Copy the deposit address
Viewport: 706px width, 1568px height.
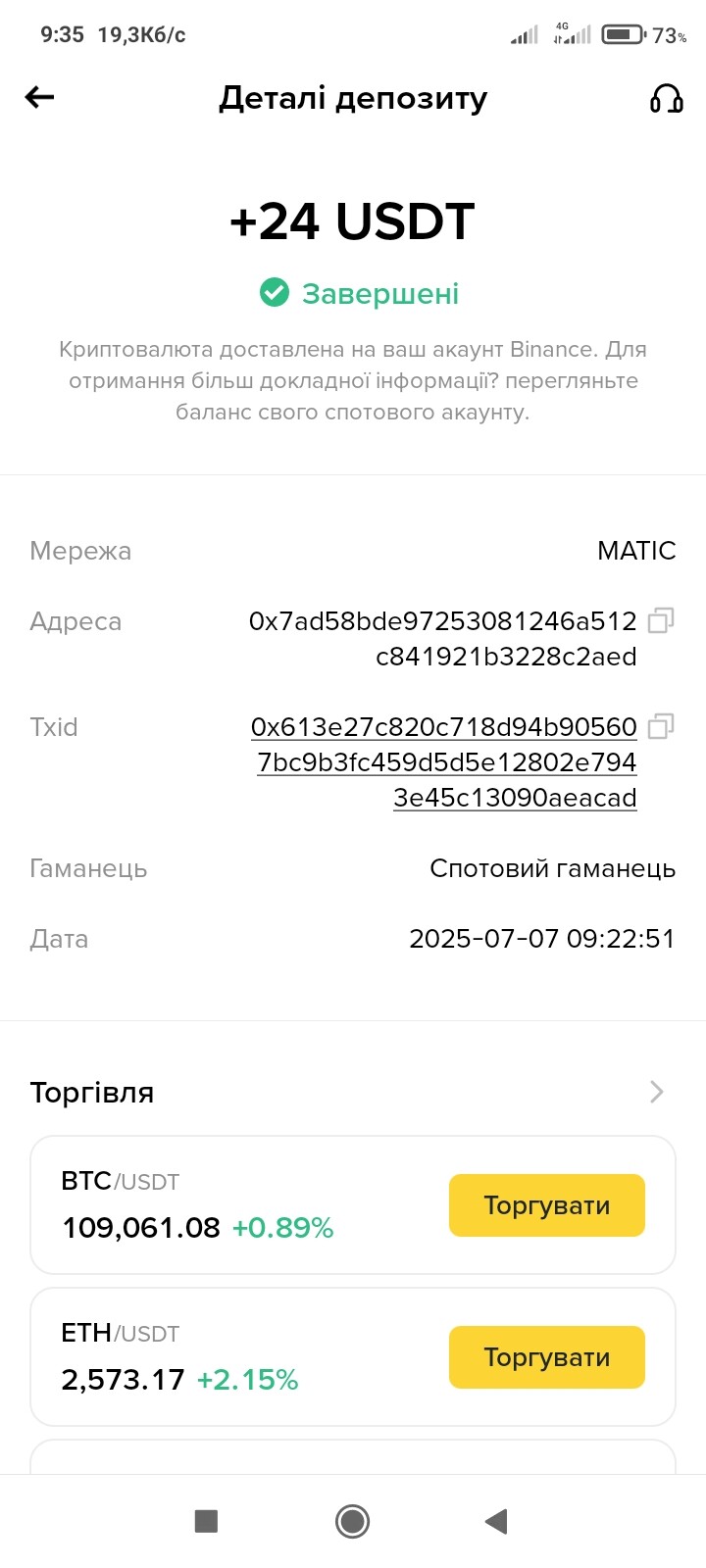click(x=662, y=620)
